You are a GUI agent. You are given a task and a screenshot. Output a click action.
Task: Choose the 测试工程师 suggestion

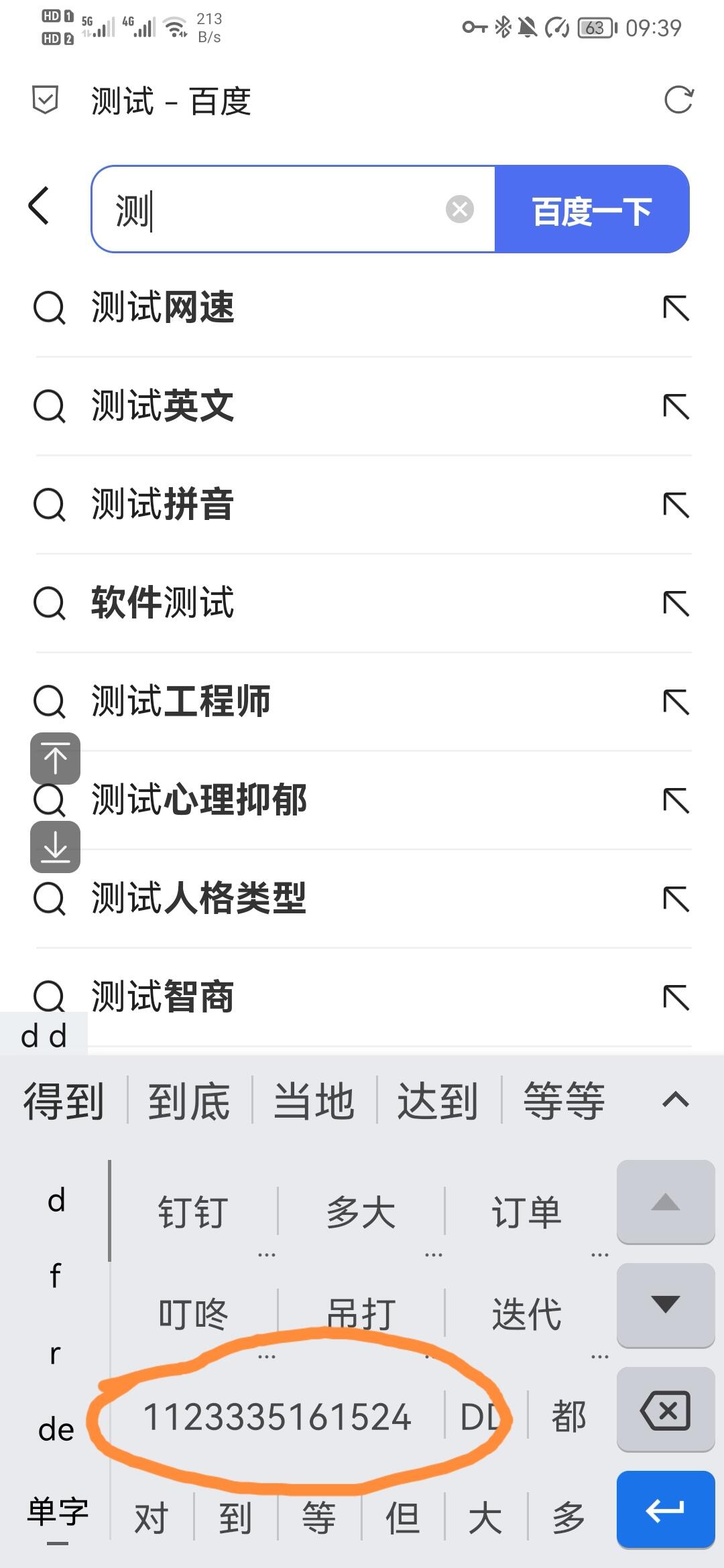click(x=181, y=701)
